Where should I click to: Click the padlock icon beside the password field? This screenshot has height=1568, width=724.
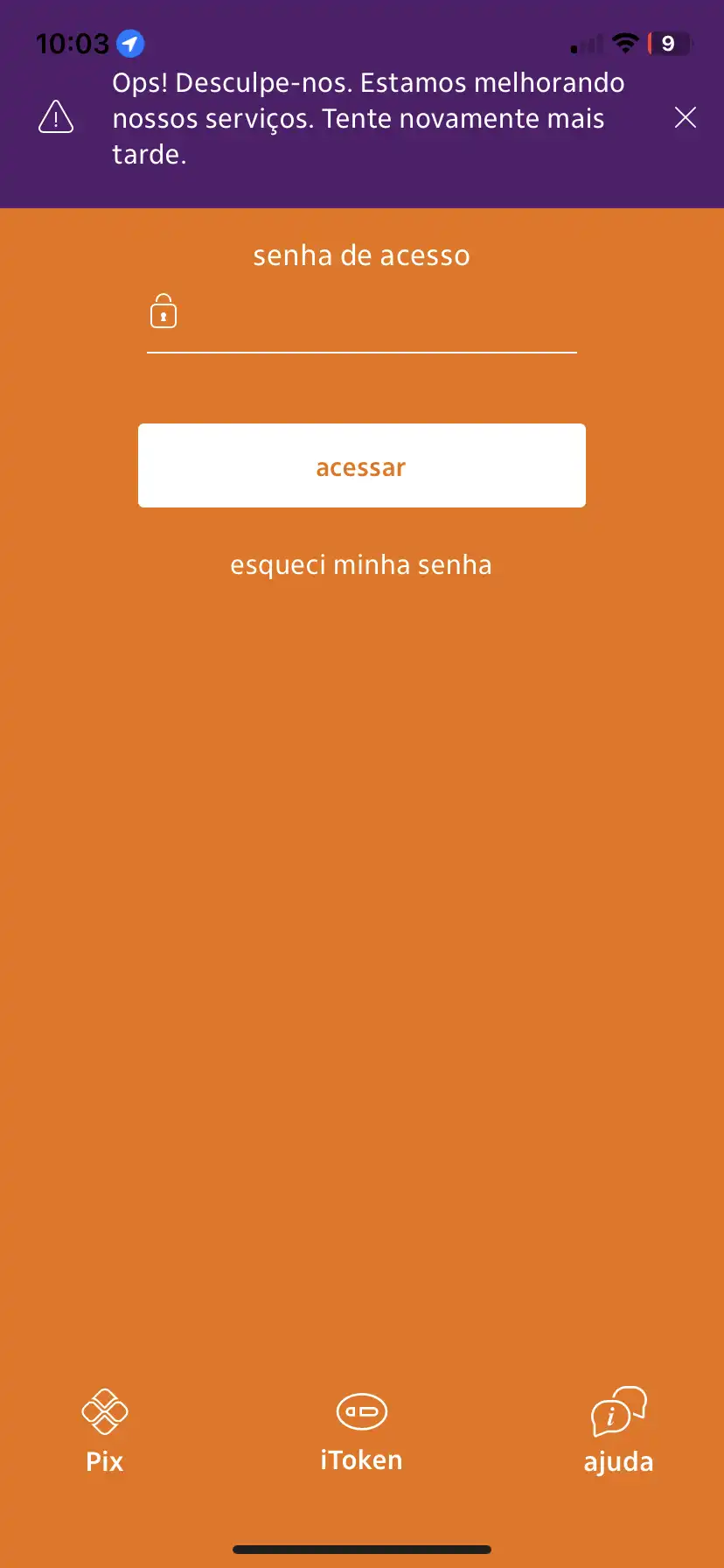point(163,311)
